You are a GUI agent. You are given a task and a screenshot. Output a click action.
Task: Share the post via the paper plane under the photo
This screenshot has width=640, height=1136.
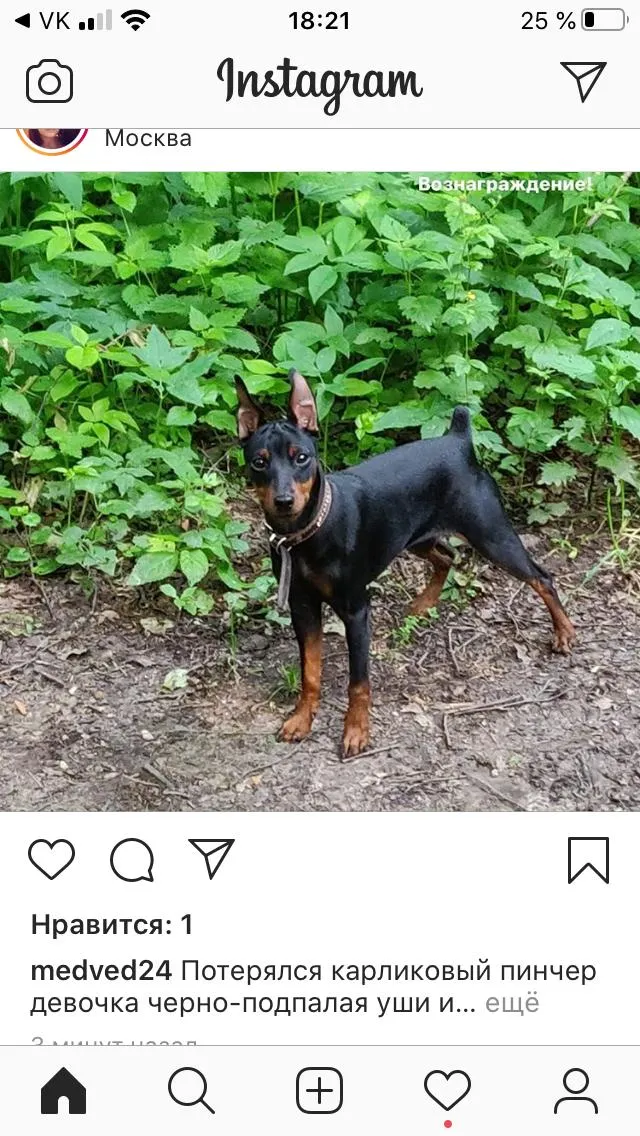point(212,859)
